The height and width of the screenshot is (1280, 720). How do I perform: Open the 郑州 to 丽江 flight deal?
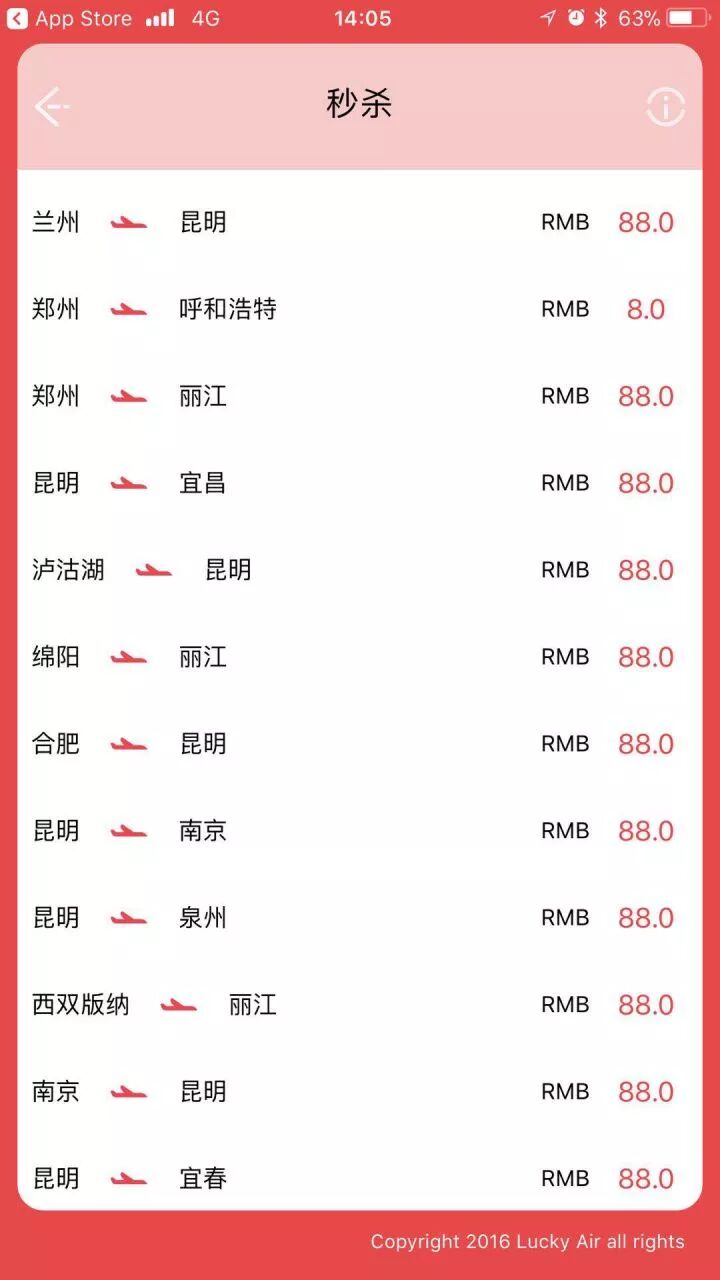pos(359,396)
